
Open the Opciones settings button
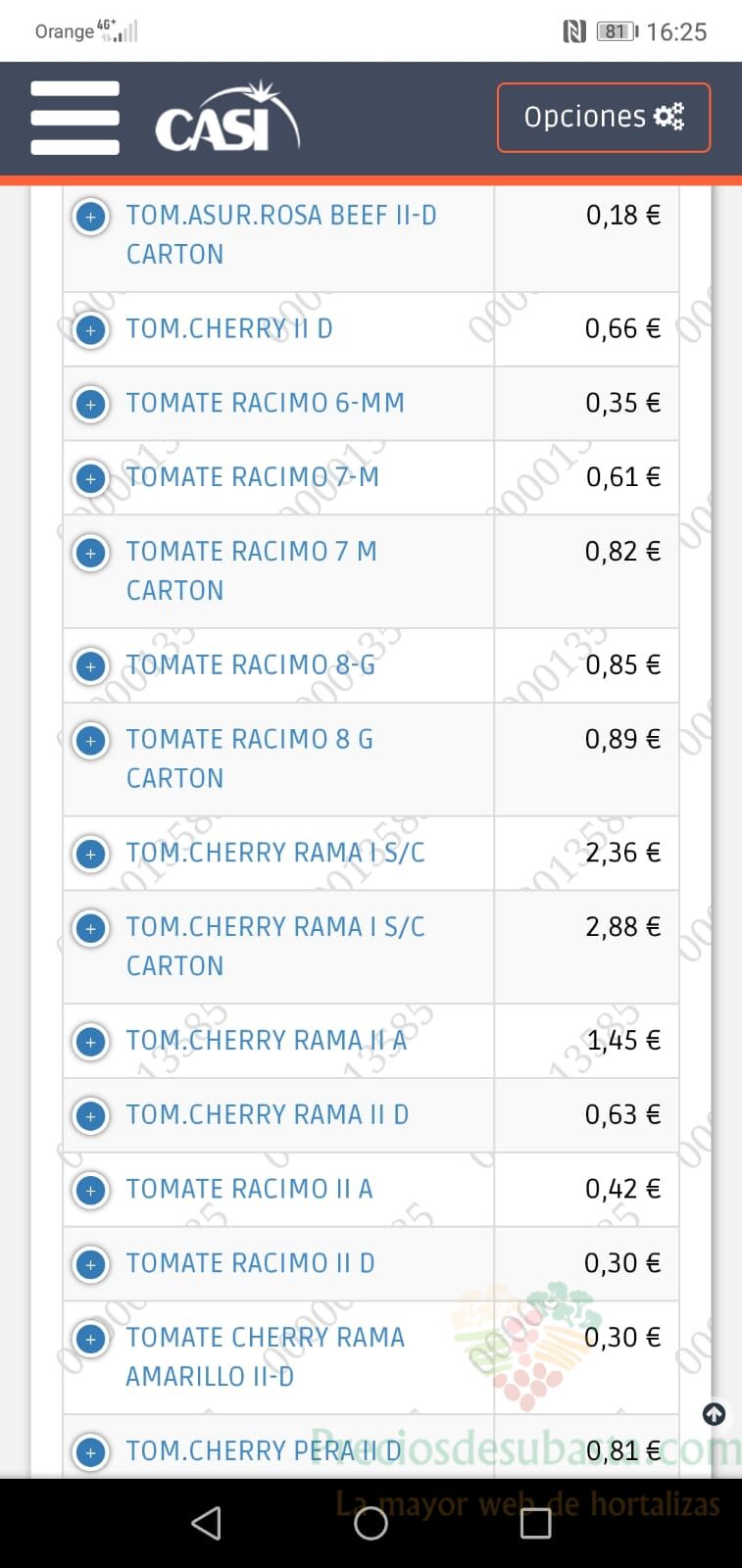coord(604,118)
